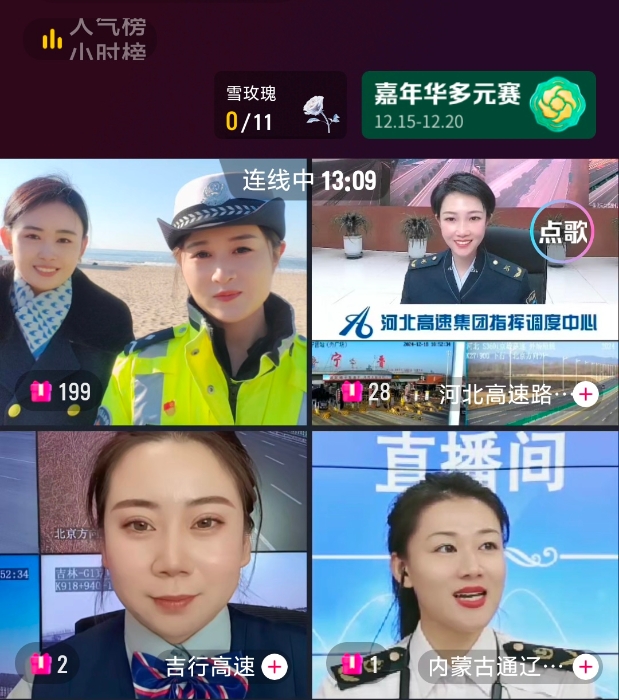Follow 内蒙古通辽 with the plus button
This screenshot has height=700, width=619.
[x=586, y=666]
